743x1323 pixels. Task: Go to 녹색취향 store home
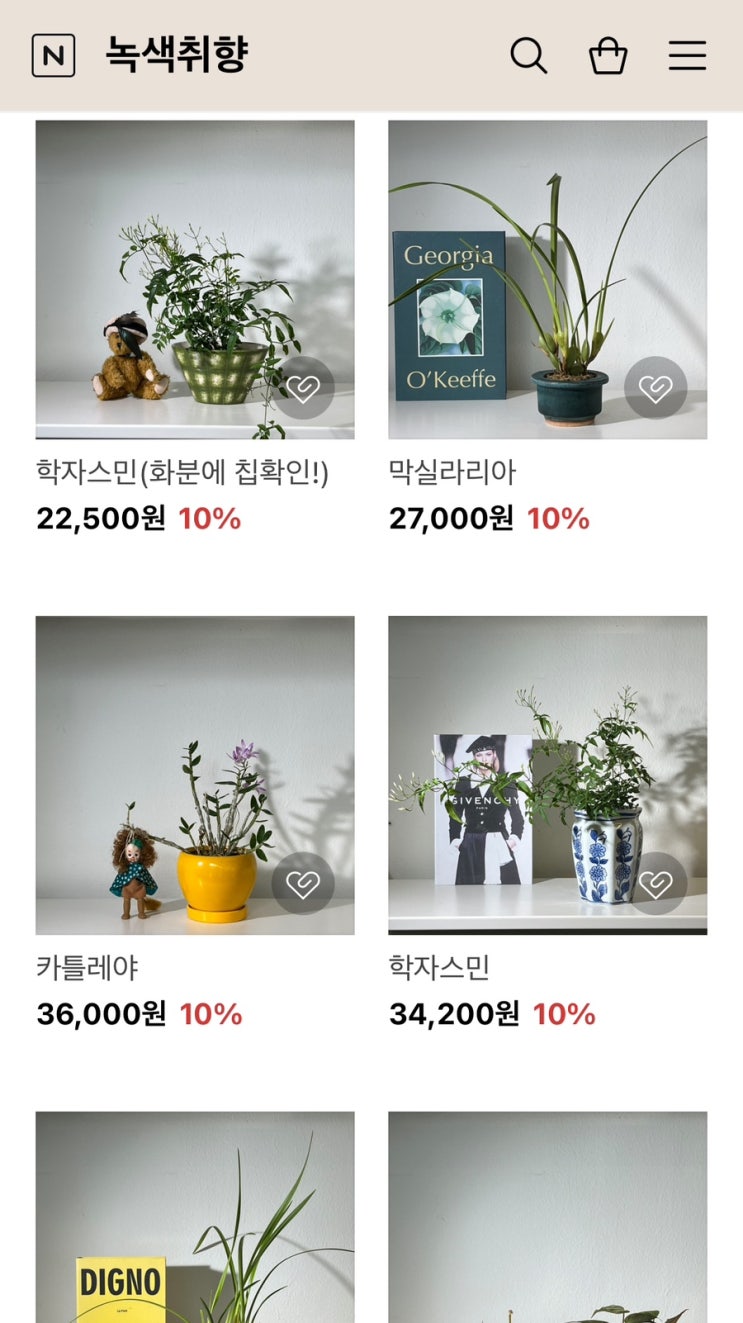[x=177, y=55]
